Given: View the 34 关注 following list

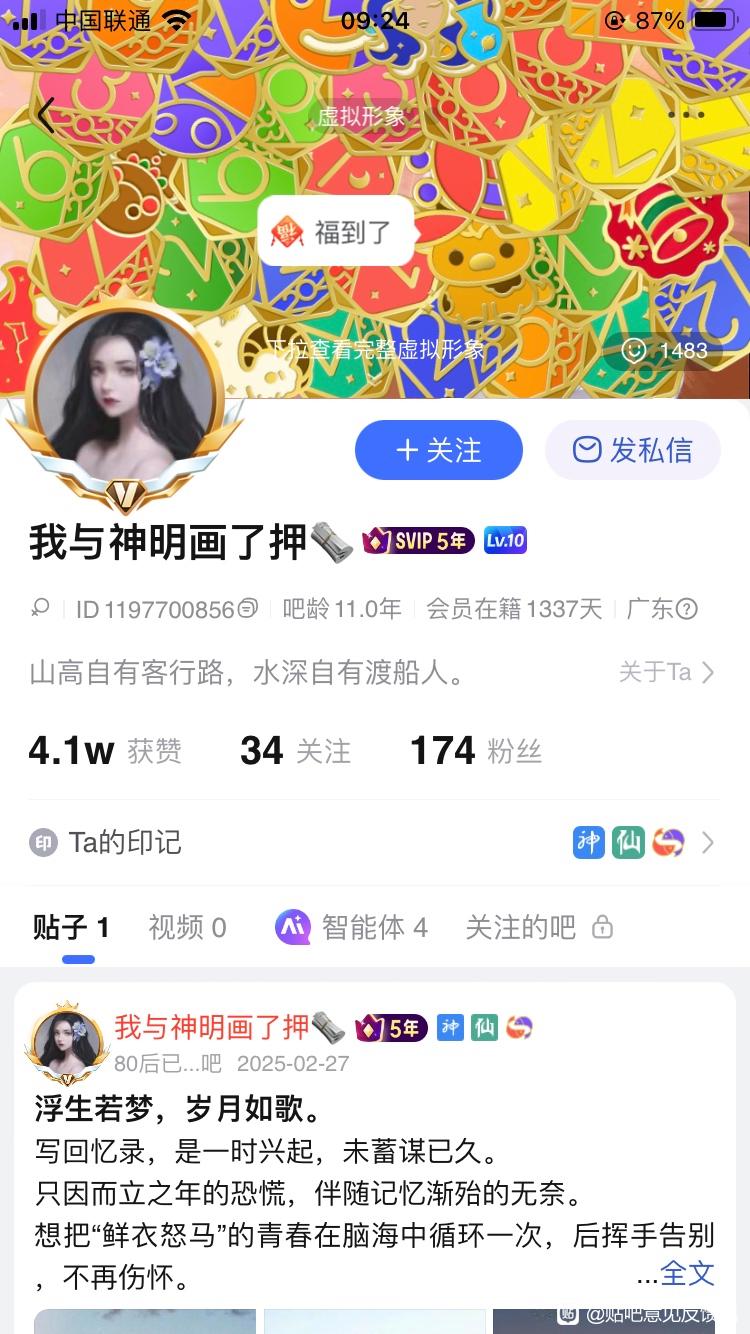Looking at the screenshot, I should click(295, 751).
